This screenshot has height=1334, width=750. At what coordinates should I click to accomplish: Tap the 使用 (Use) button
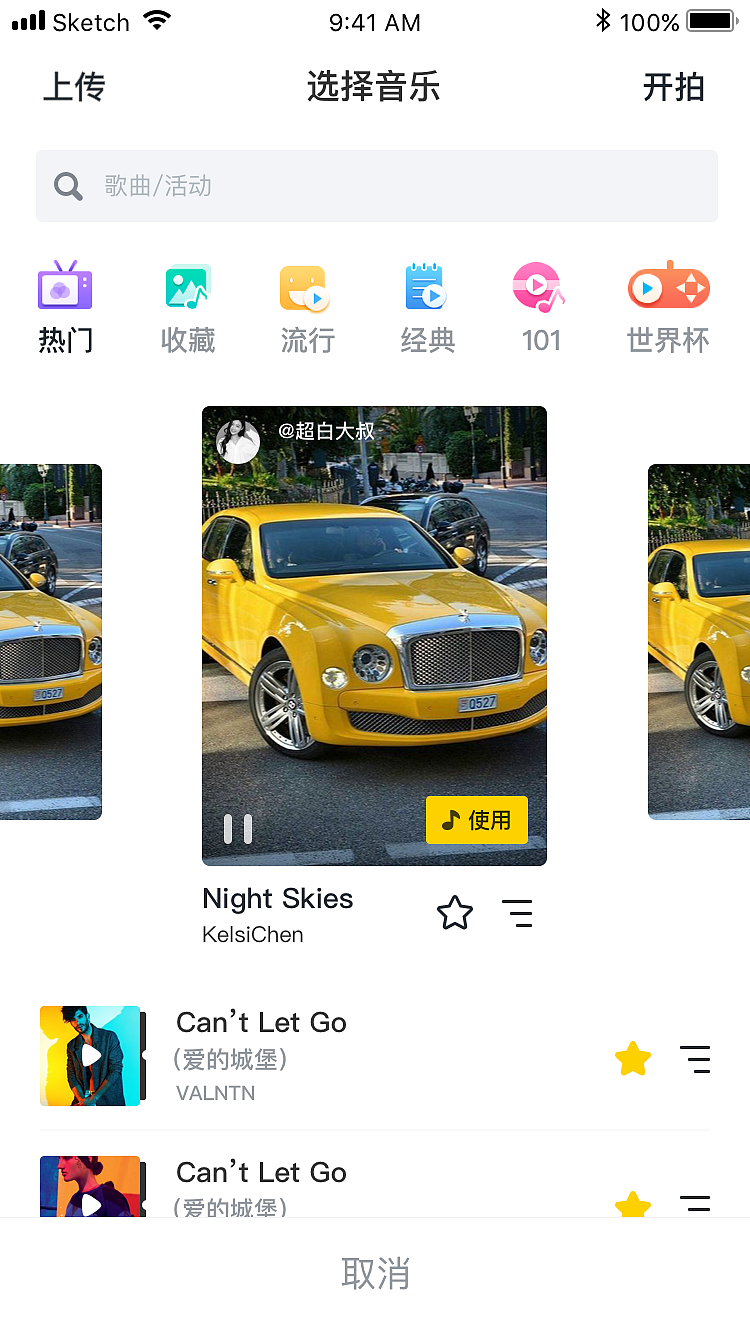click(x=477, y=819)
